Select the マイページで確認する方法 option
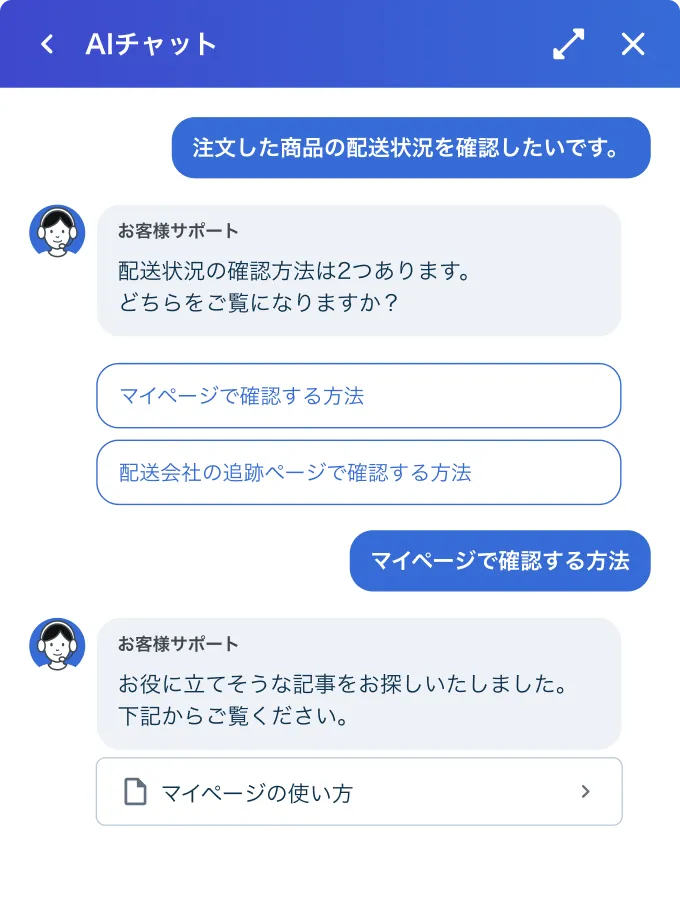This screenshot has height=900, width=680. [358, 396]
